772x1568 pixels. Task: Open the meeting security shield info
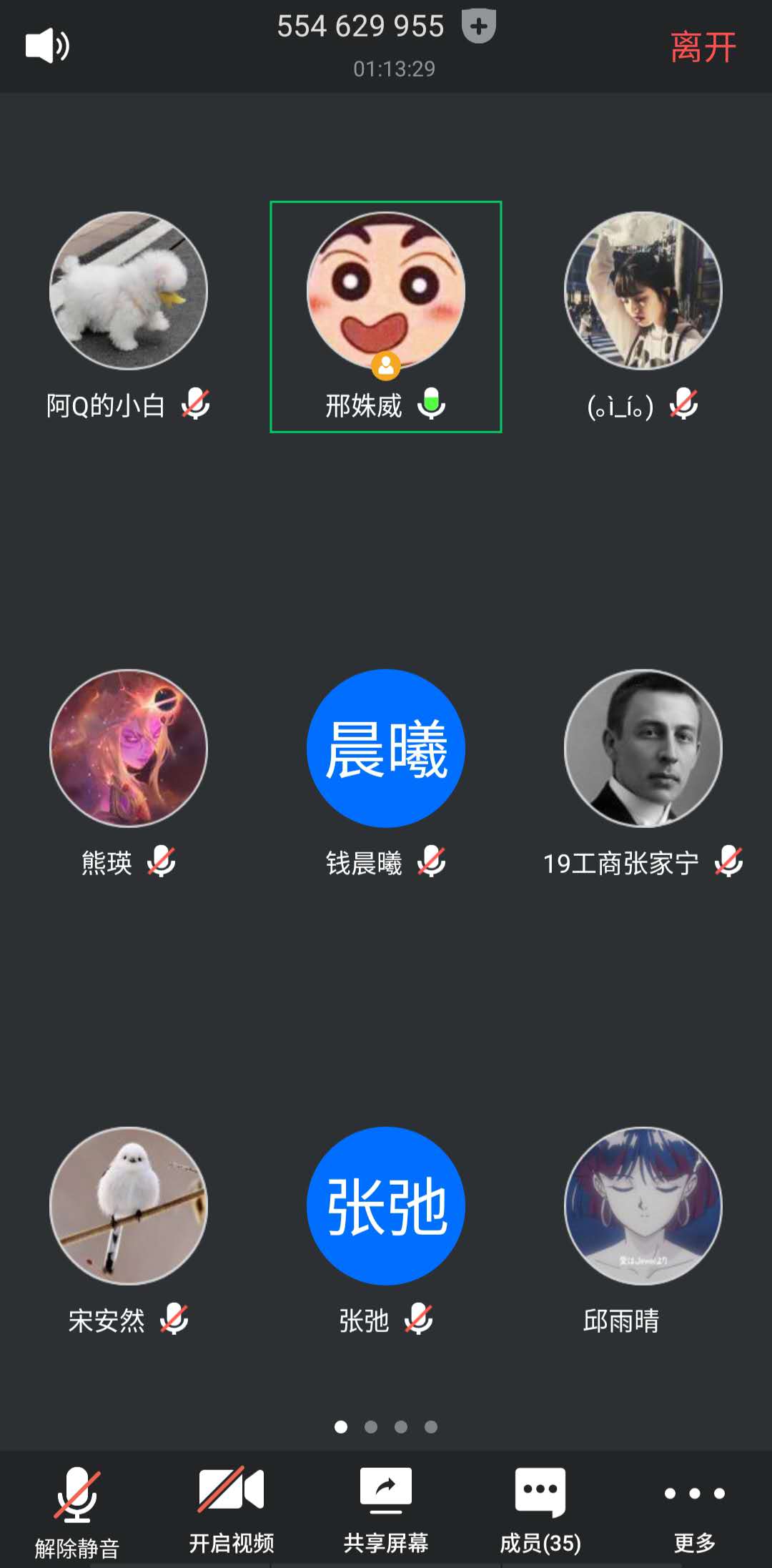click(478, 27)
